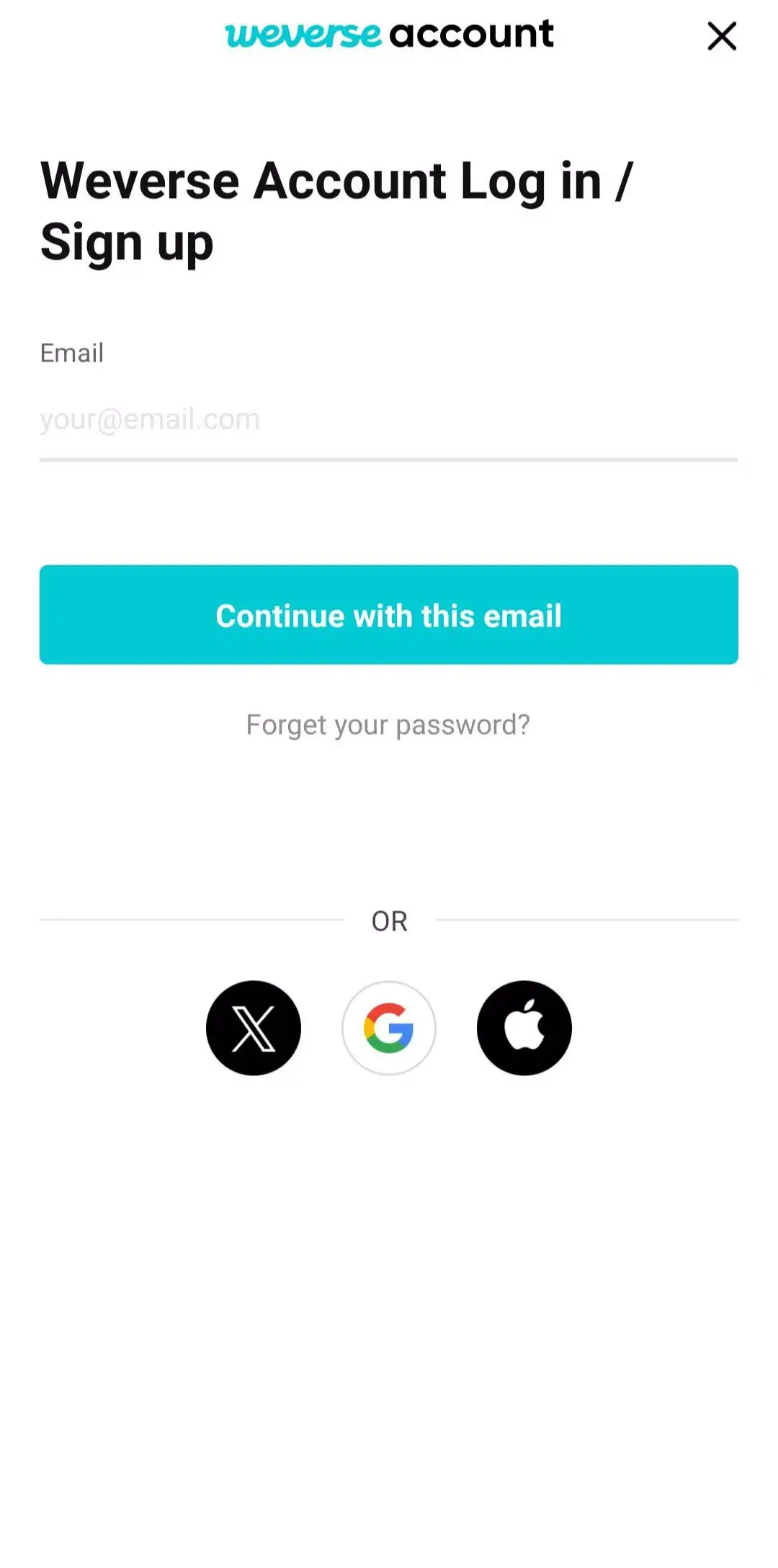Choose the Apple logo login option
Viewport: 778px width, 1568px height.
click(x=524, y=1028)
